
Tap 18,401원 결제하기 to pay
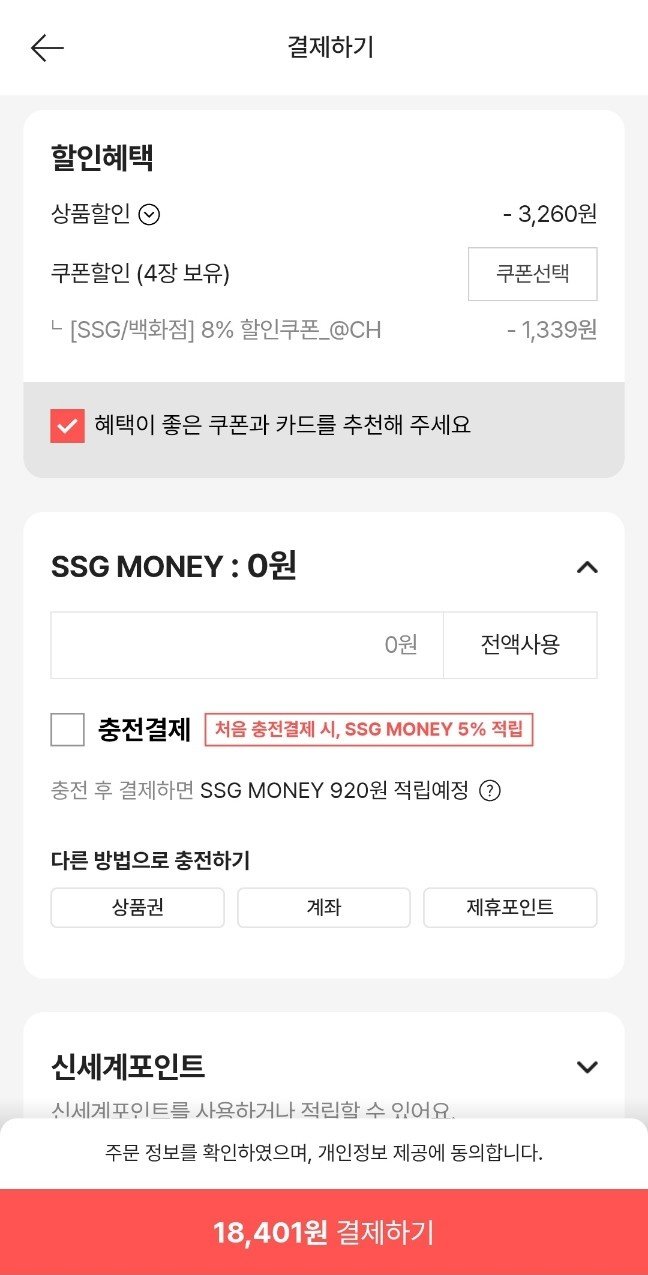pos(324,1232)
